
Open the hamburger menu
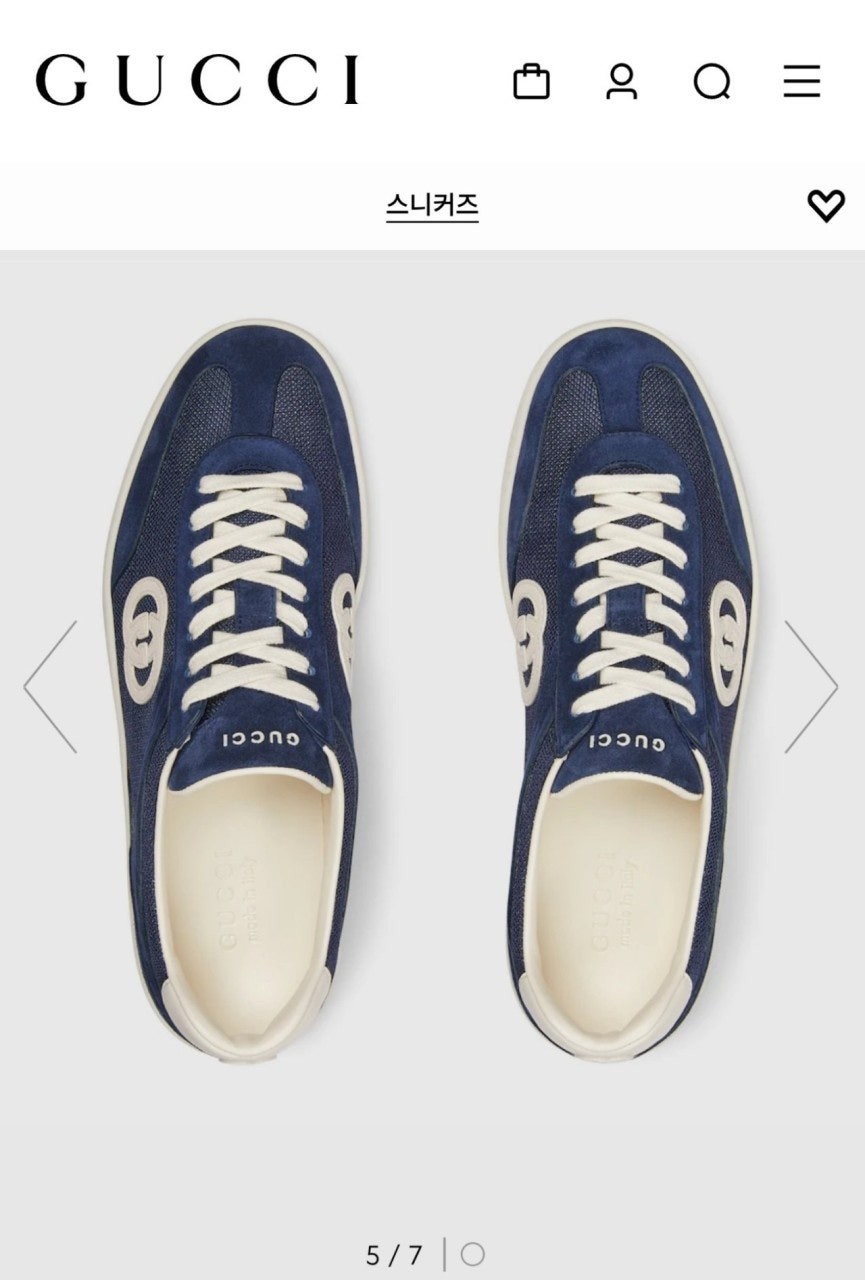point(801,81)
